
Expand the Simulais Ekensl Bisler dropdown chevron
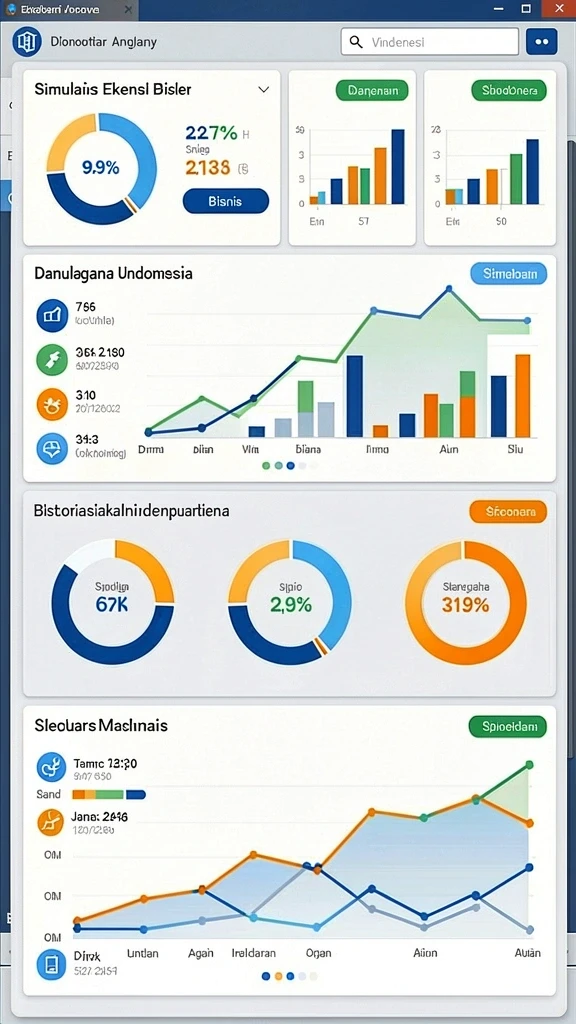(264, 89)
